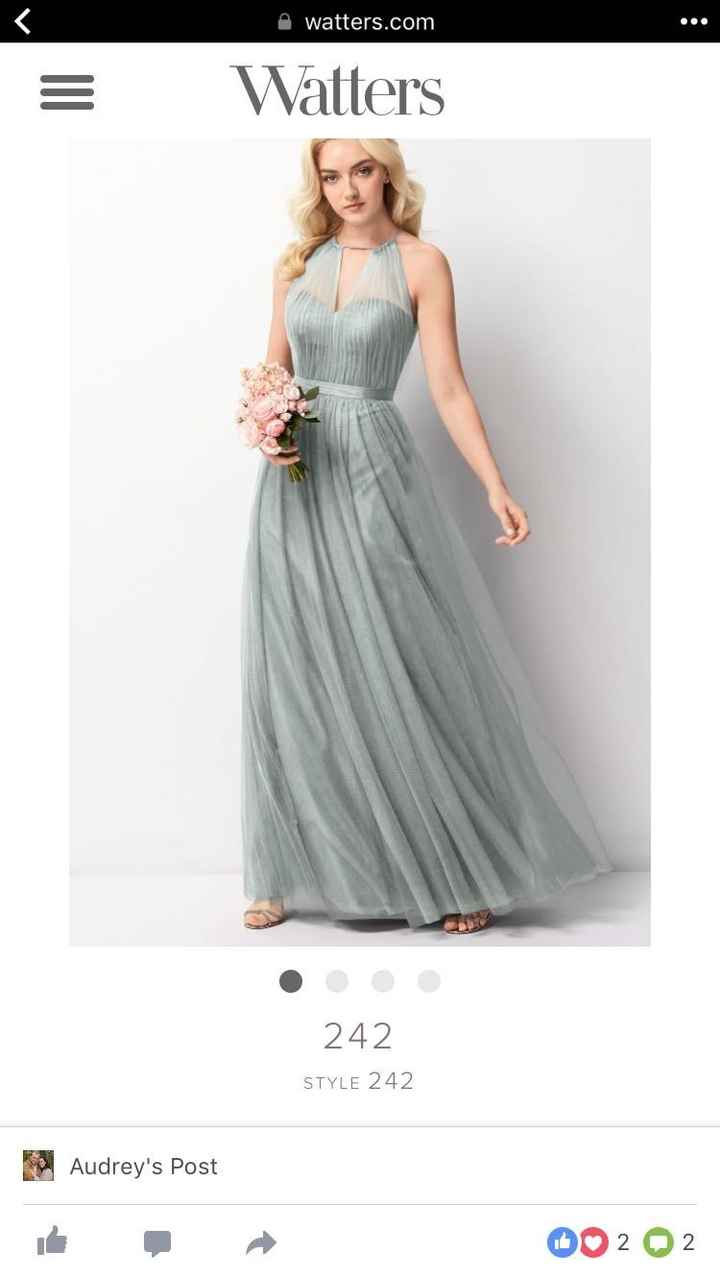
Task: Tap the red heart reaction badge
Action: (x=595, y=1242)
